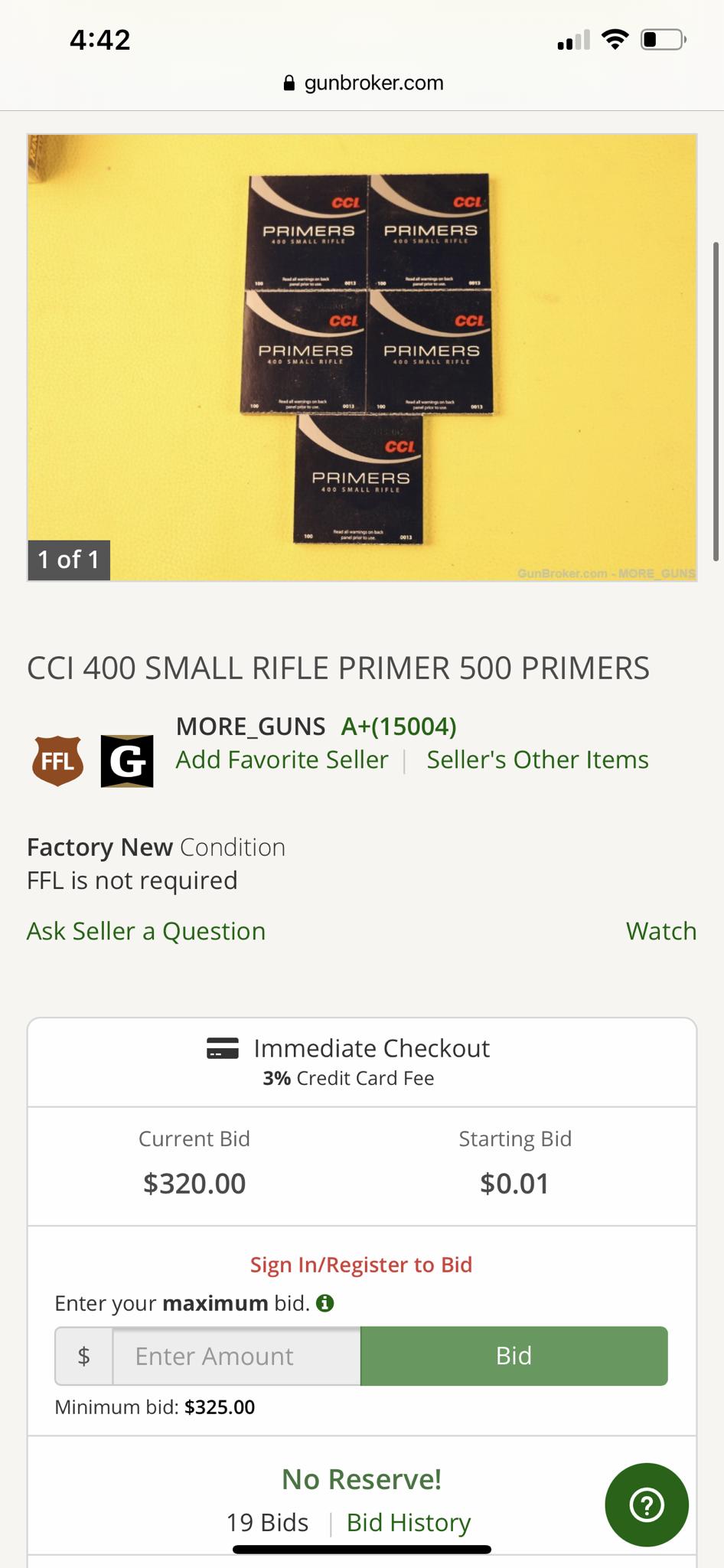Open the CCI primers product photo
The width and height of the screenshot is (724, 1568).
tap(362, 358)
